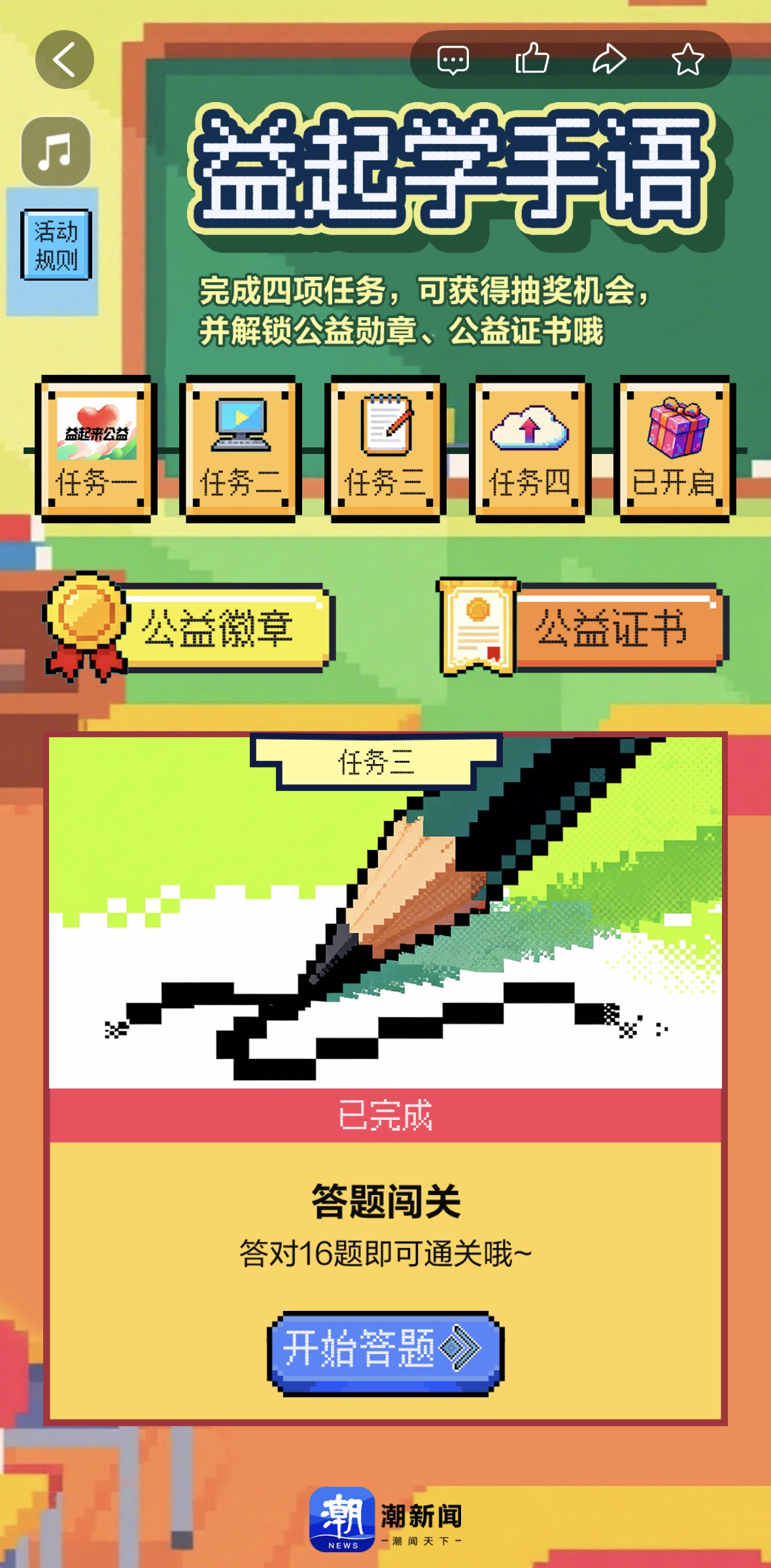Open the 已开启 gift box tile
The image size is (771, 1568).
(x=674, y=449)
